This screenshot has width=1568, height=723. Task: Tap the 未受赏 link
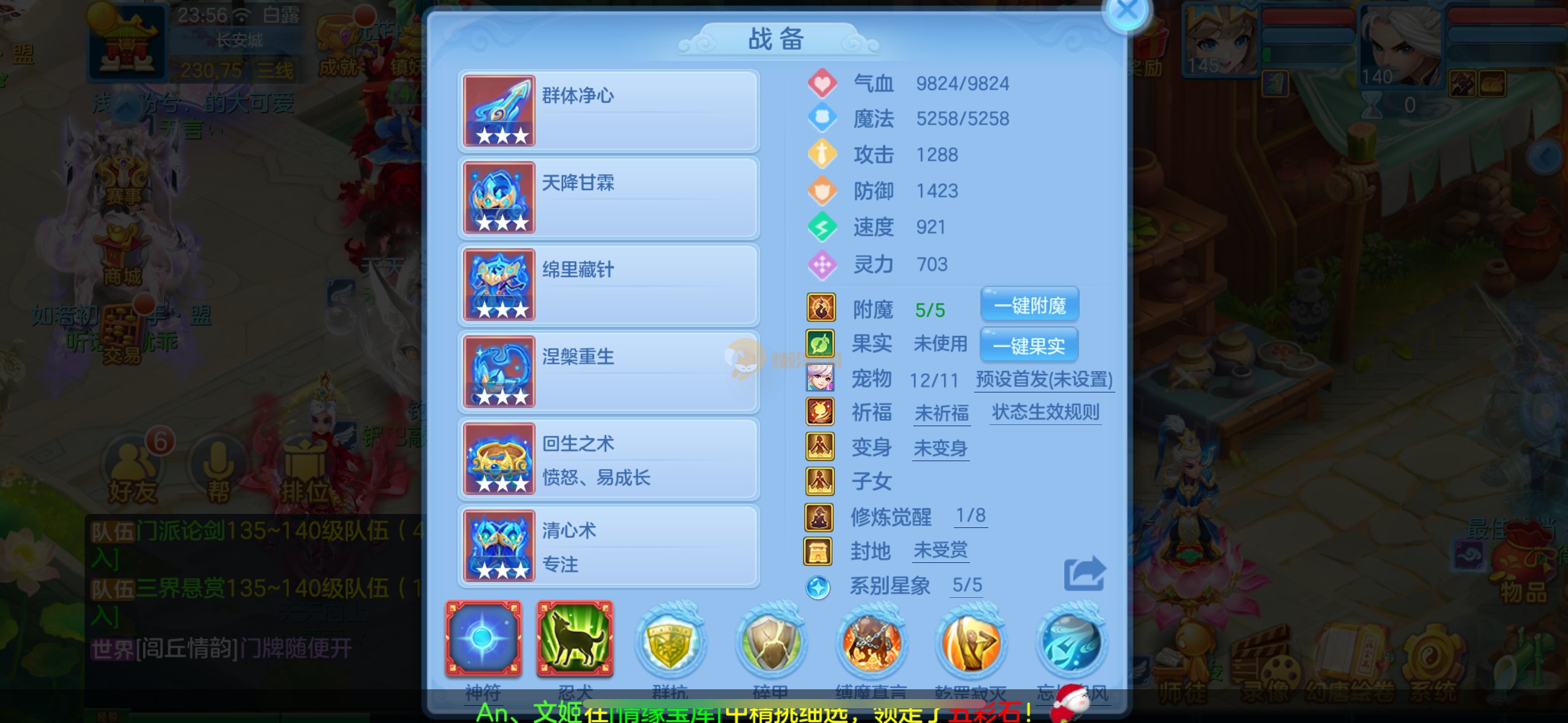(x=940, y=550)
